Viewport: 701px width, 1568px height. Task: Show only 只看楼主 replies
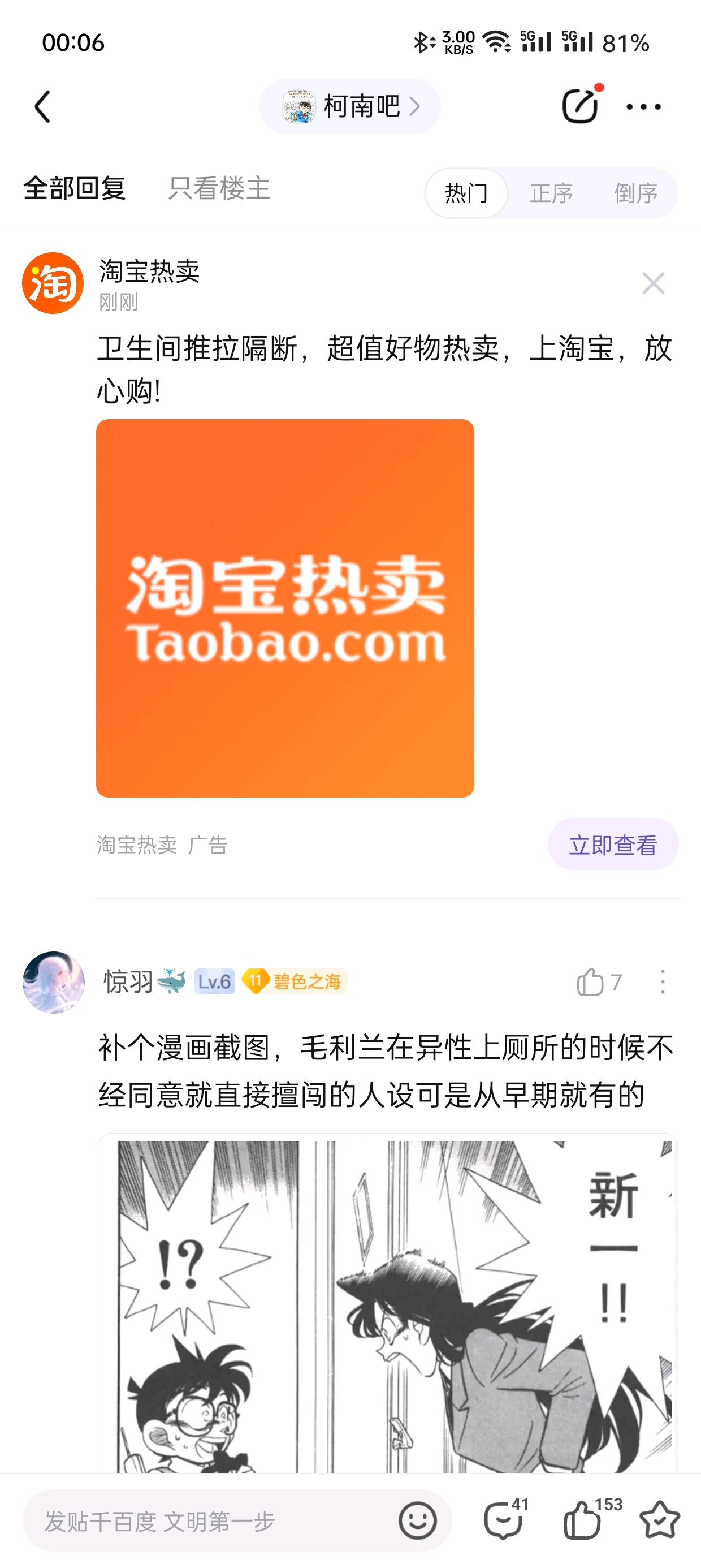tap(219, 188)
